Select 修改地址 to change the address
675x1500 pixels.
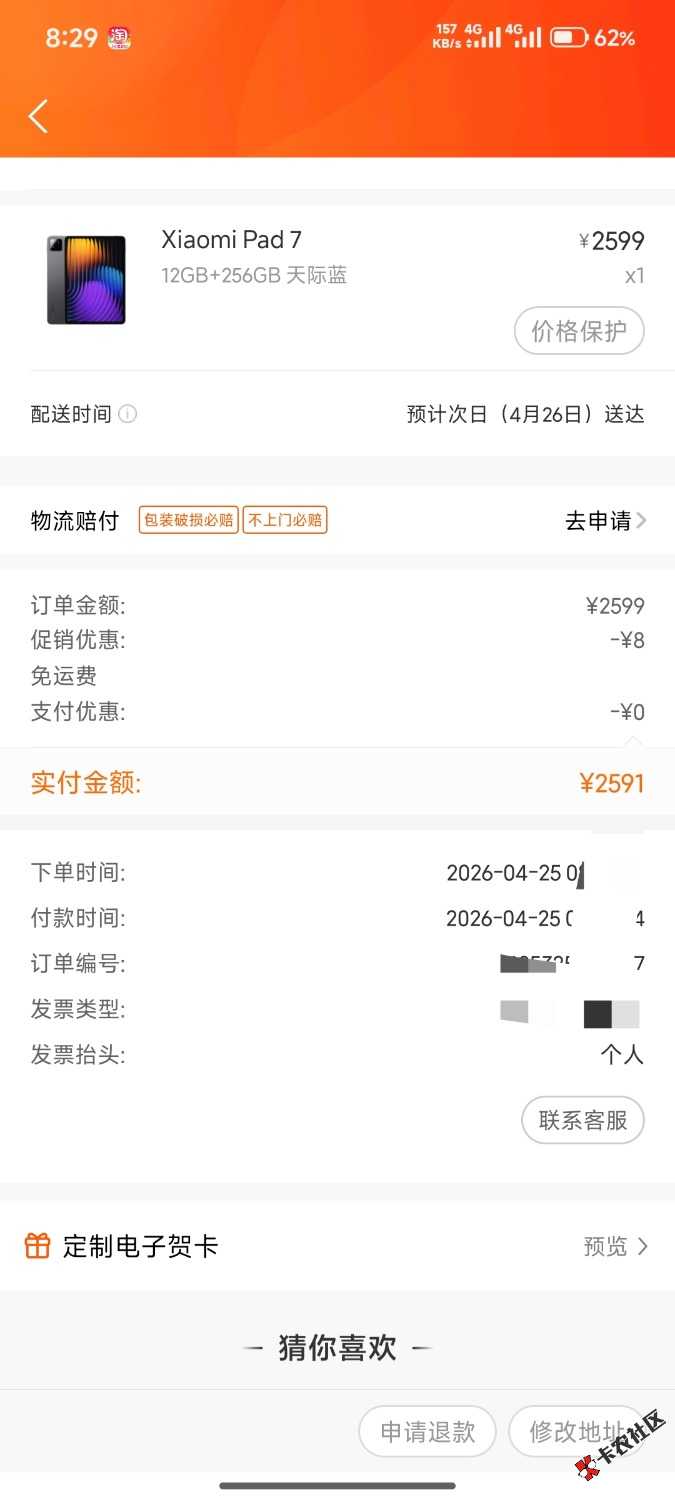575,1431
